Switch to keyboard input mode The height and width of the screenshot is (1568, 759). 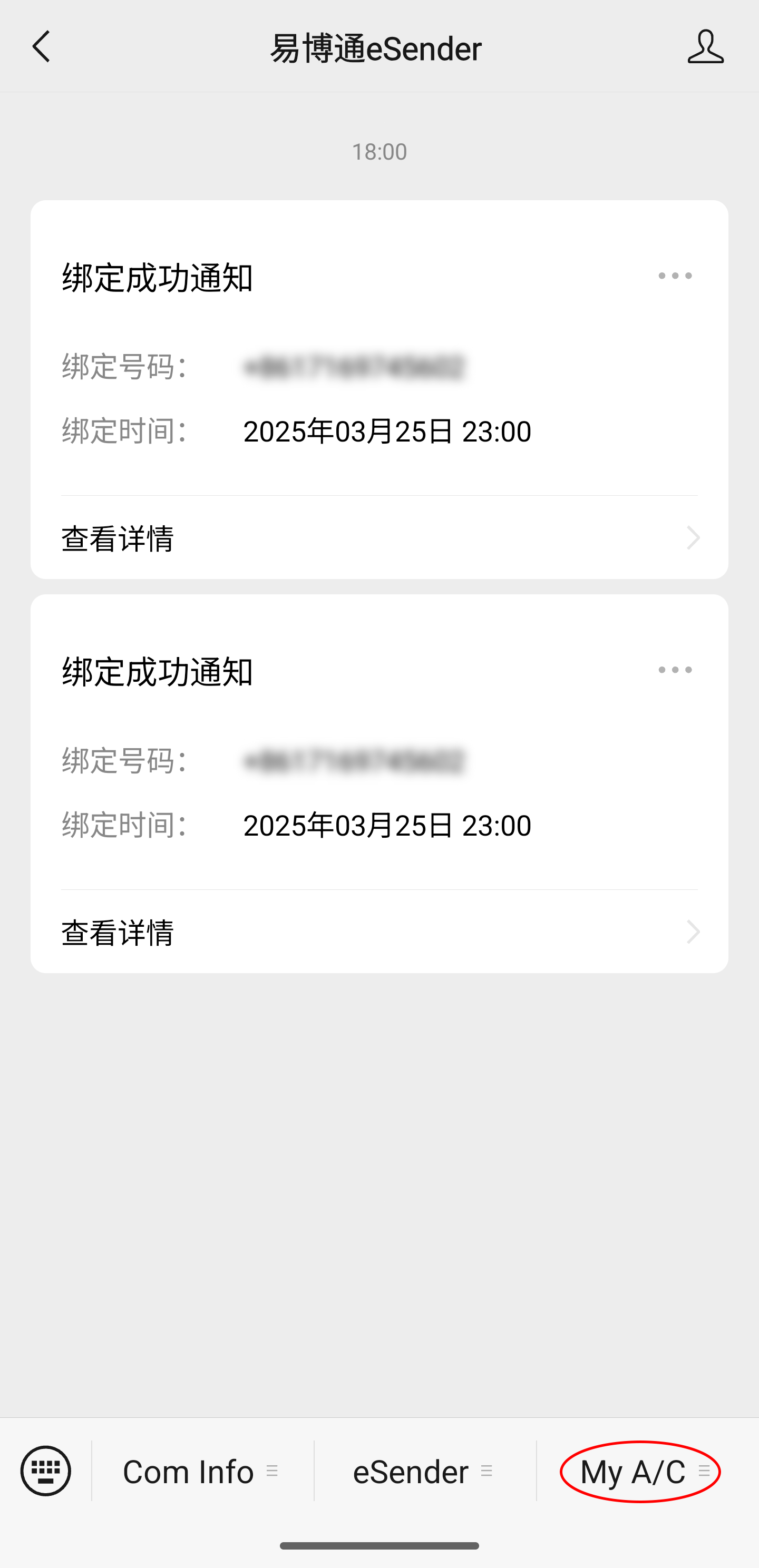pos(46,1471)
